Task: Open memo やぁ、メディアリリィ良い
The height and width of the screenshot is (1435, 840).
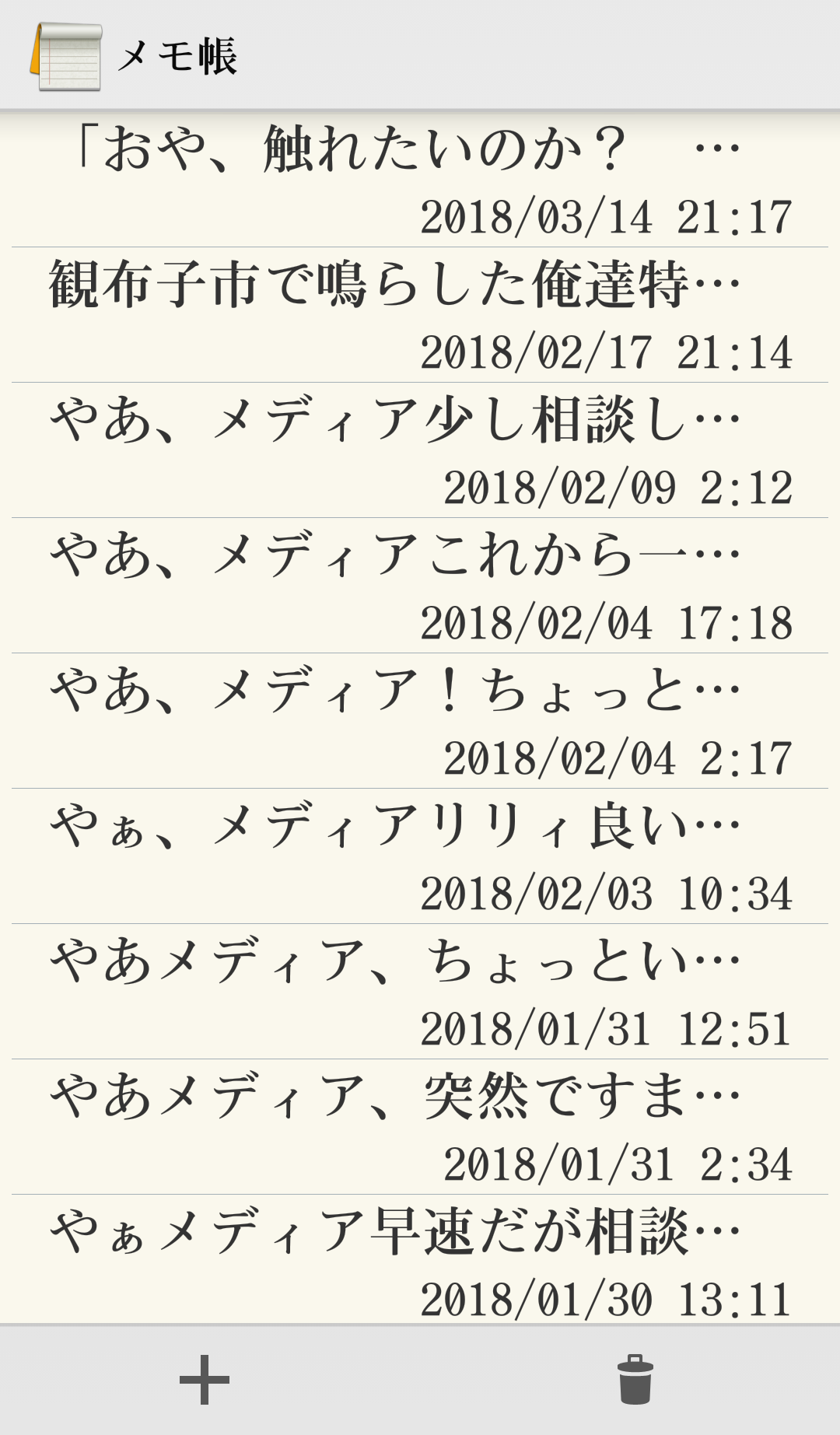Action: (420, 857)
